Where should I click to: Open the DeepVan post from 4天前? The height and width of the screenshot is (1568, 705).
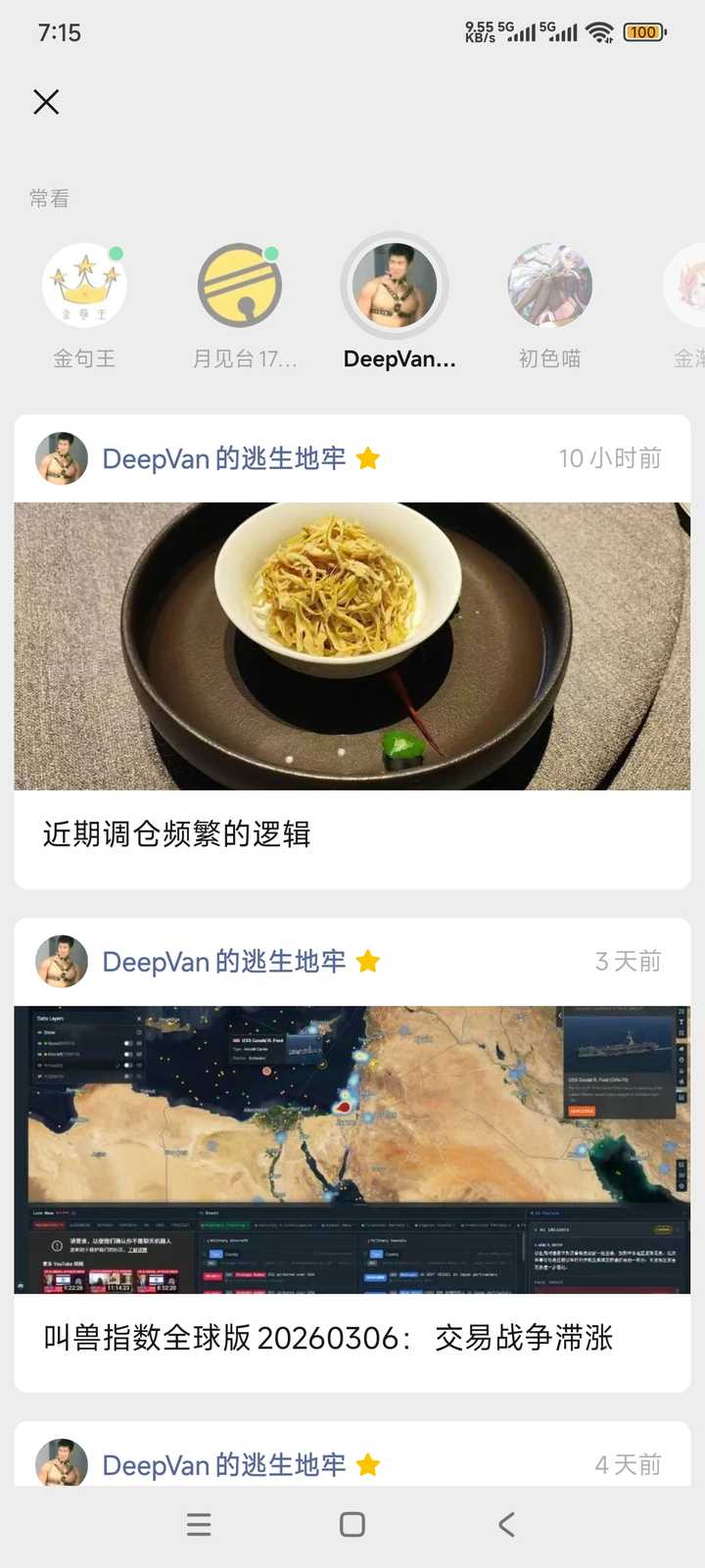click(x=352, y=1463)
